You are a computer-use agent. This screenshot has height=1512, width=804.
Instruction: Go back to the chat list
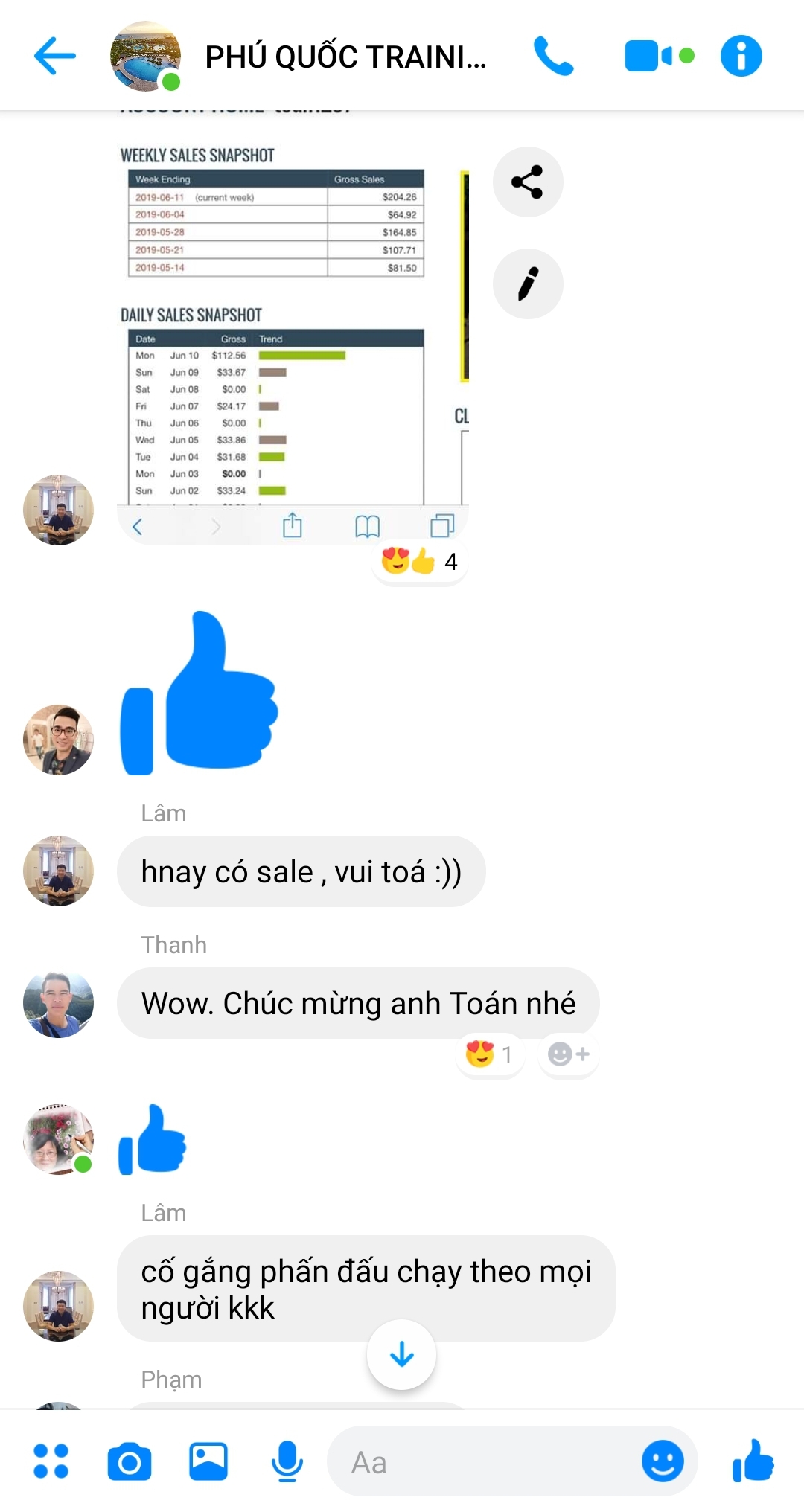[55, 56]
